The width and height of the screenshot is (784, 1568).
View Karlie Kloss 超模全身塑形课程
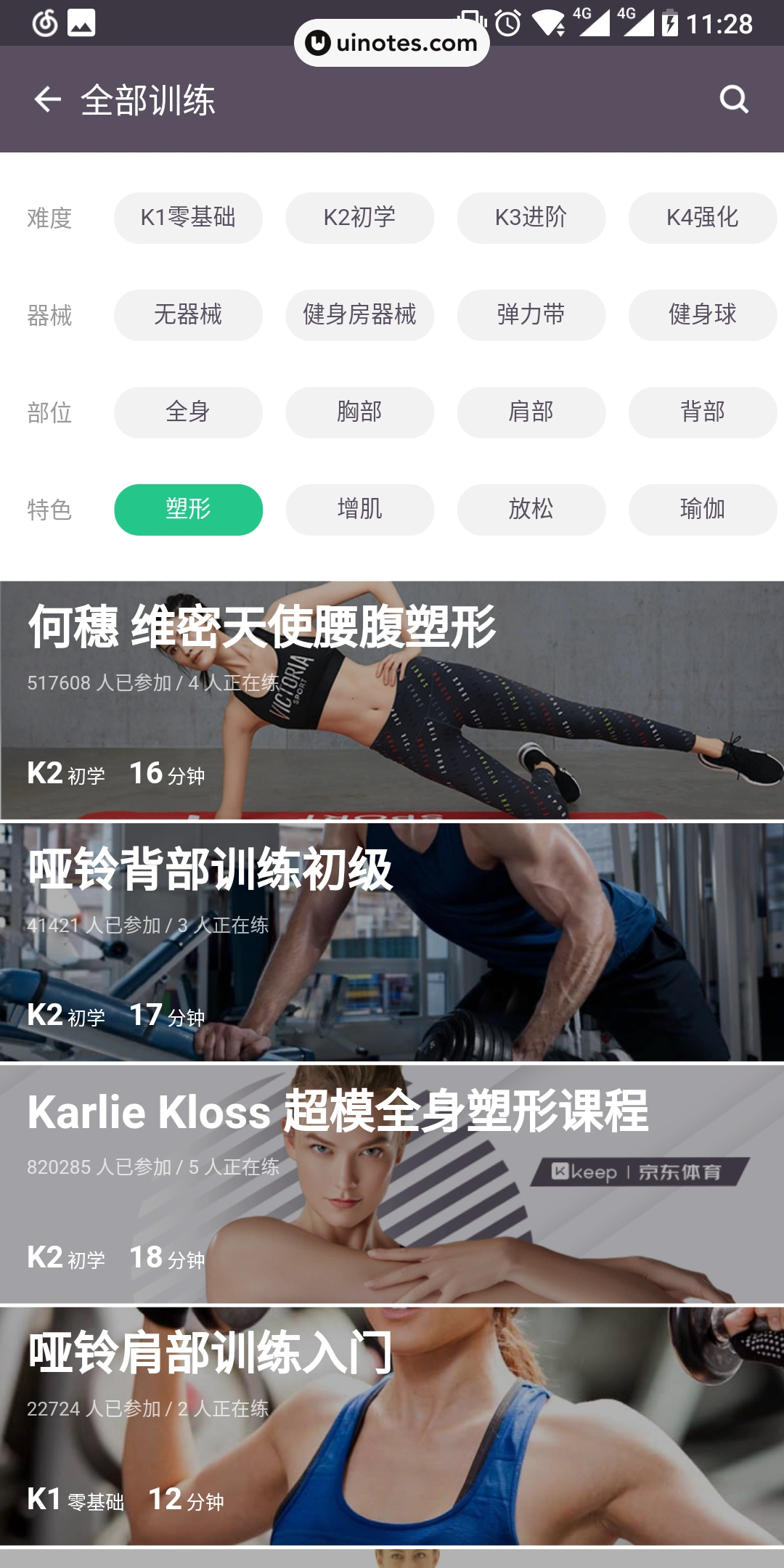392,1184
